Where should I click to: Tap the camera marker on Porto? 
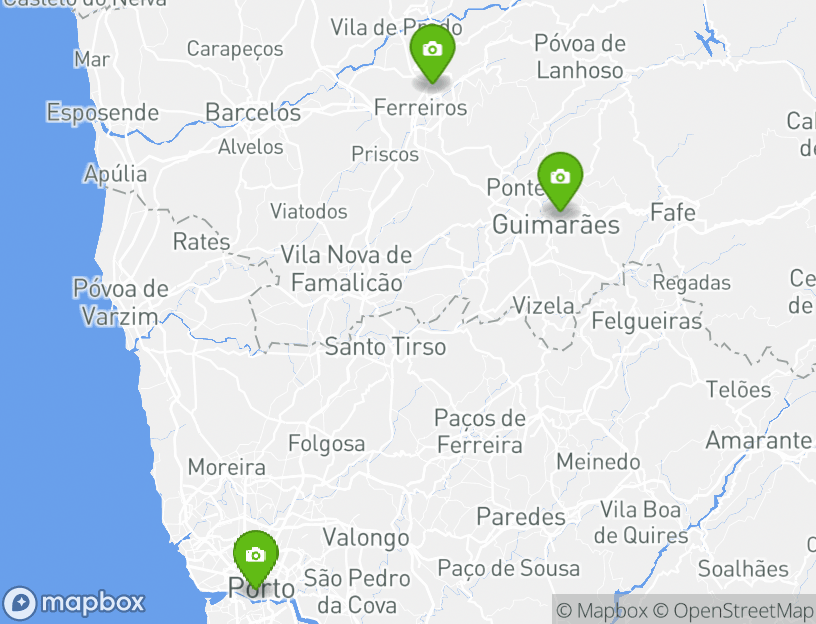coord(255,556)
